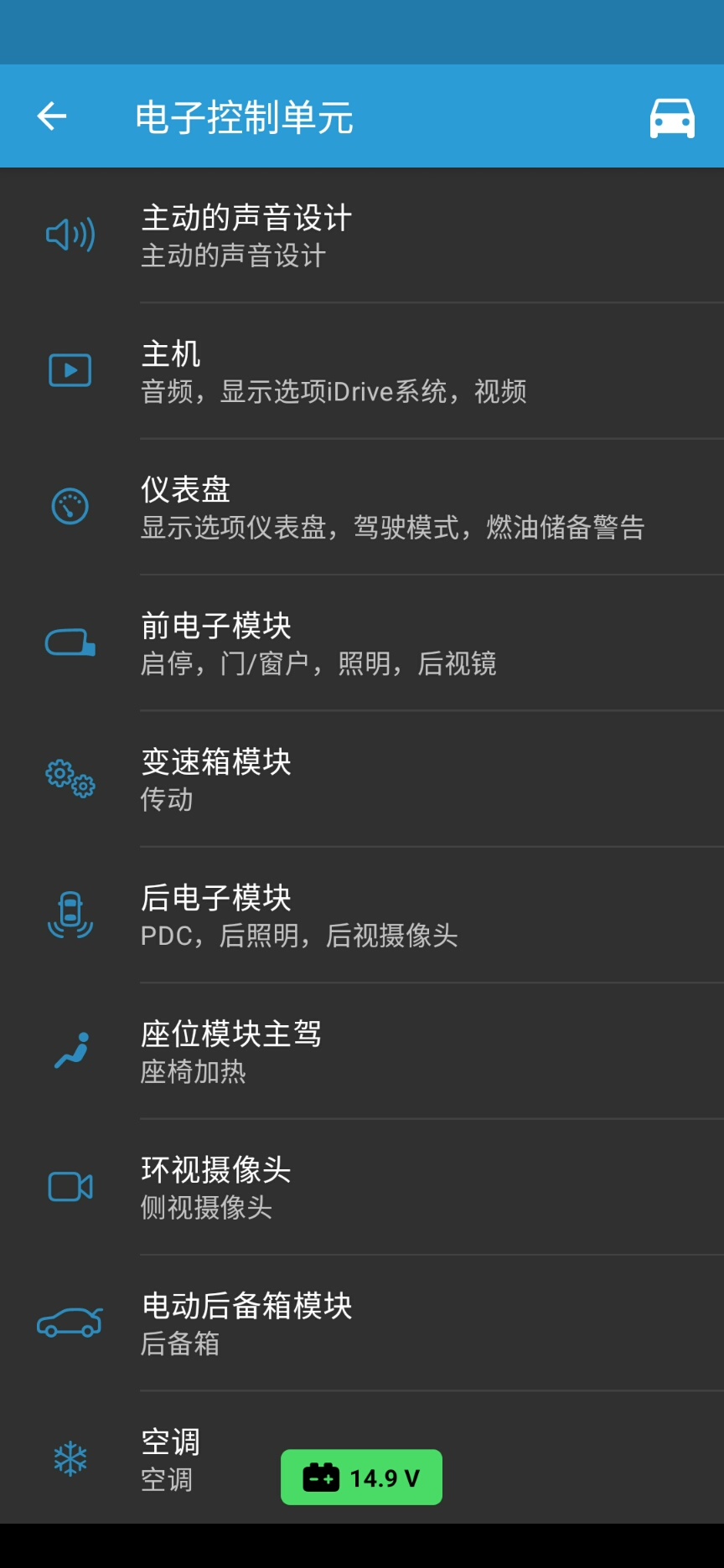Open 主动的声音设计 module
724x1568 pixels.
[362, 235]
